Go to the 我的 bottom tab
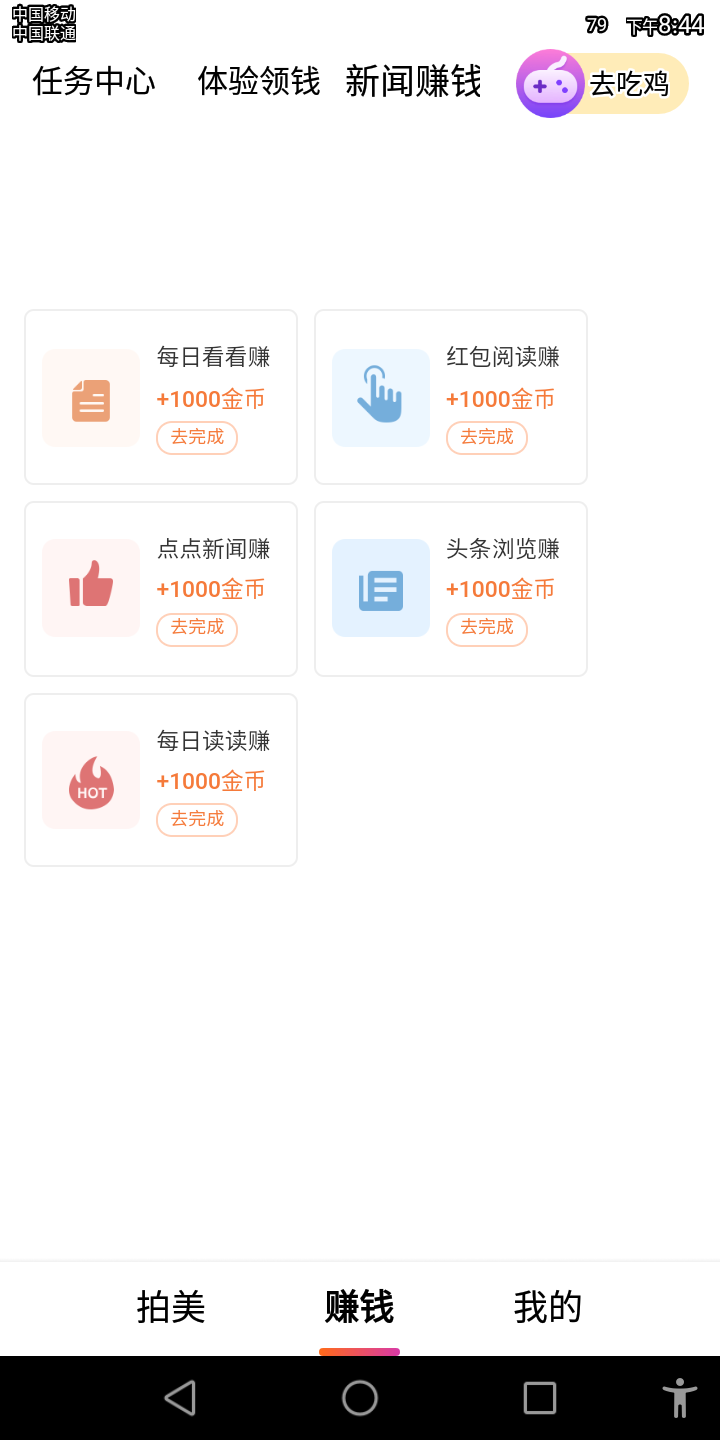The height and width of the screenshot is (1440, 720). click(x=548, y=1307)
